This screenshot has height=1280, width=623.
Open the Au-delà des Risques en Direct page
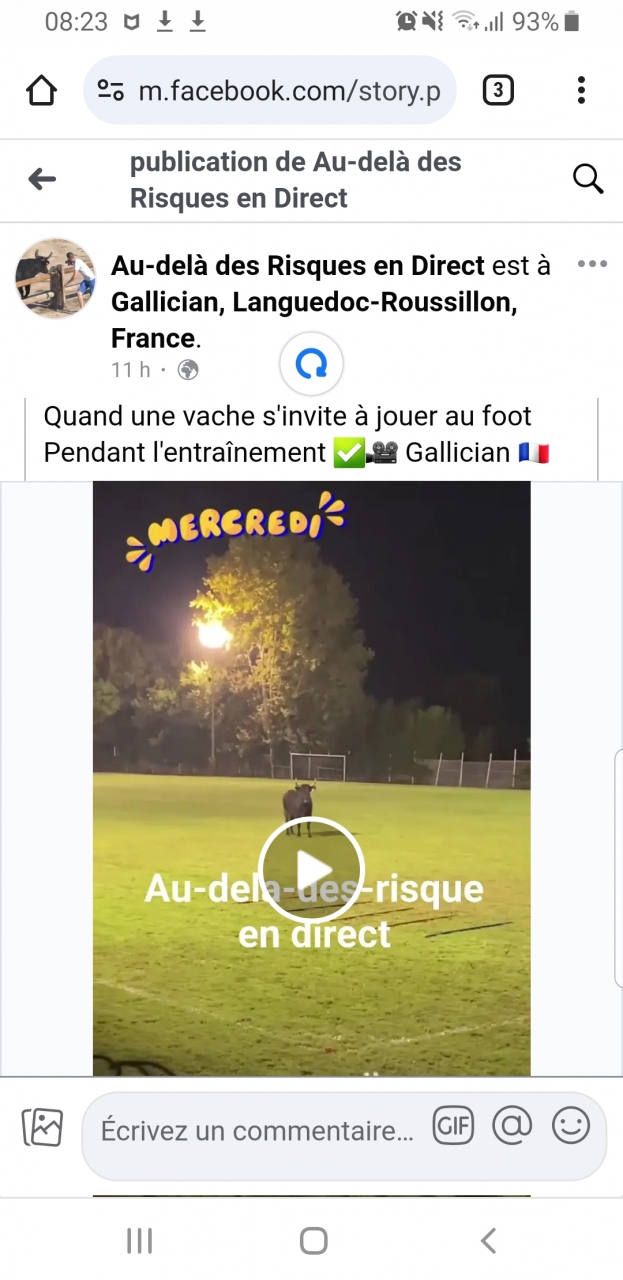coord(297,266)
